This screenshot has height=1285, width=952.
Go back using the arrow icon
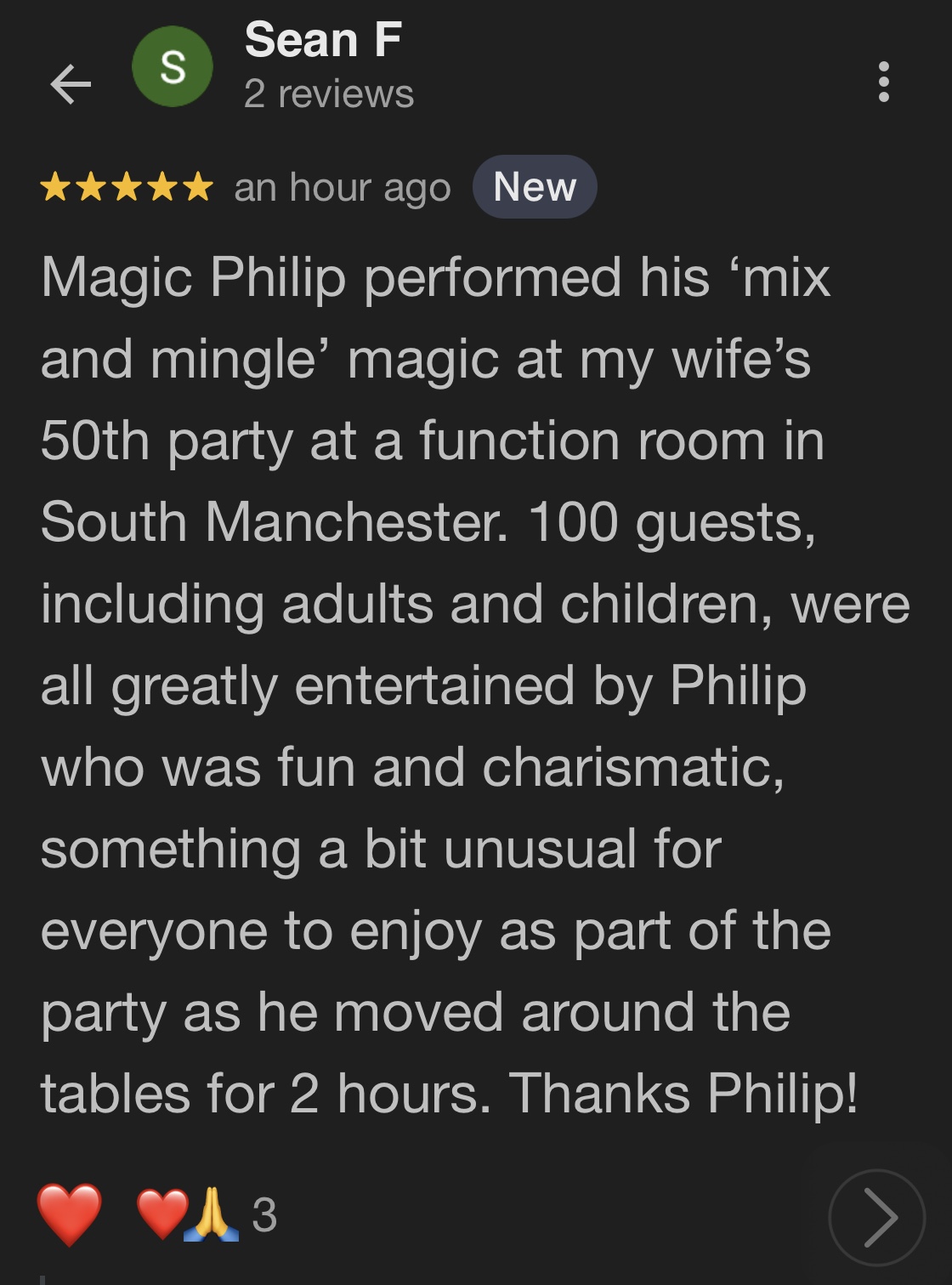71,83
